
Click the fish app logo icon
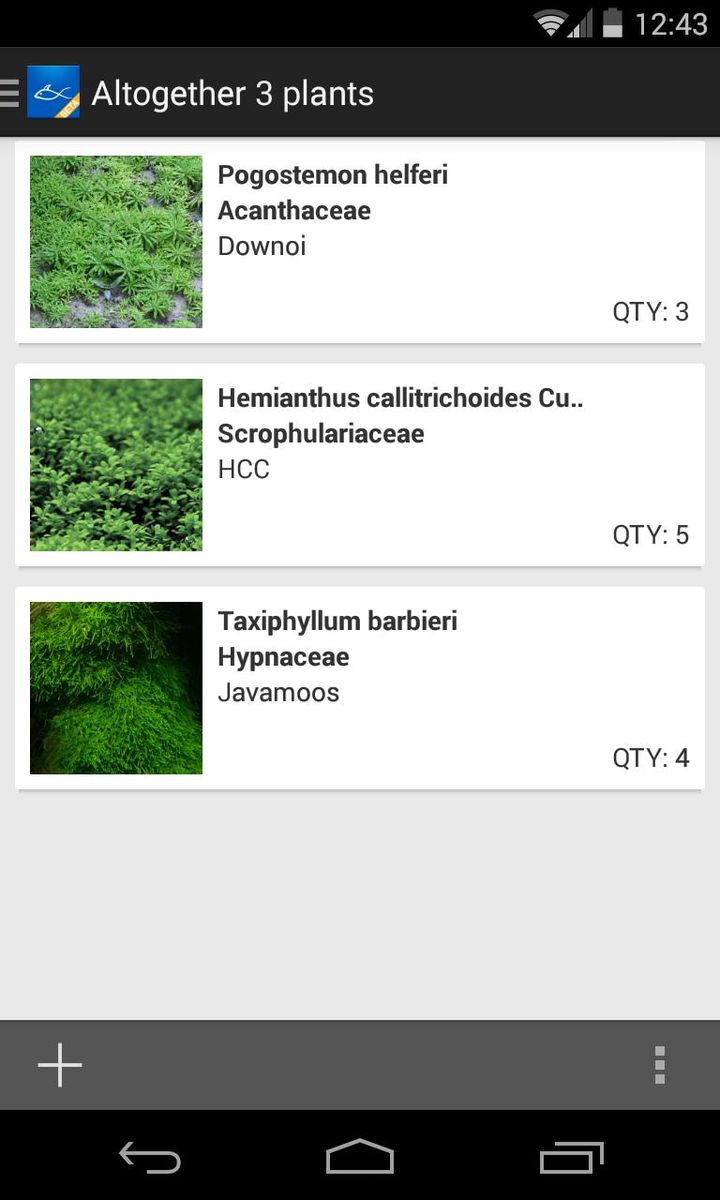52,93
